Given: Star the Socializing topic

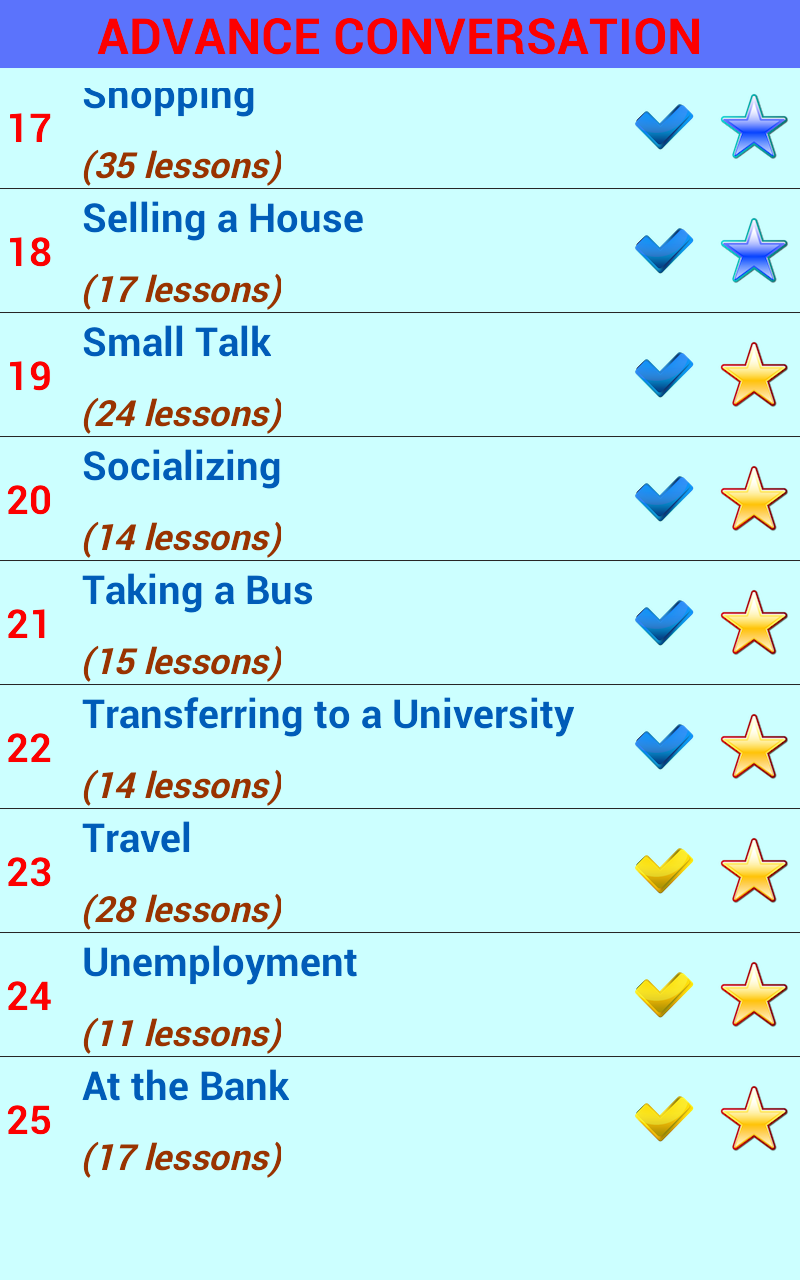Looking at the screenshot, I should [754, 499].
